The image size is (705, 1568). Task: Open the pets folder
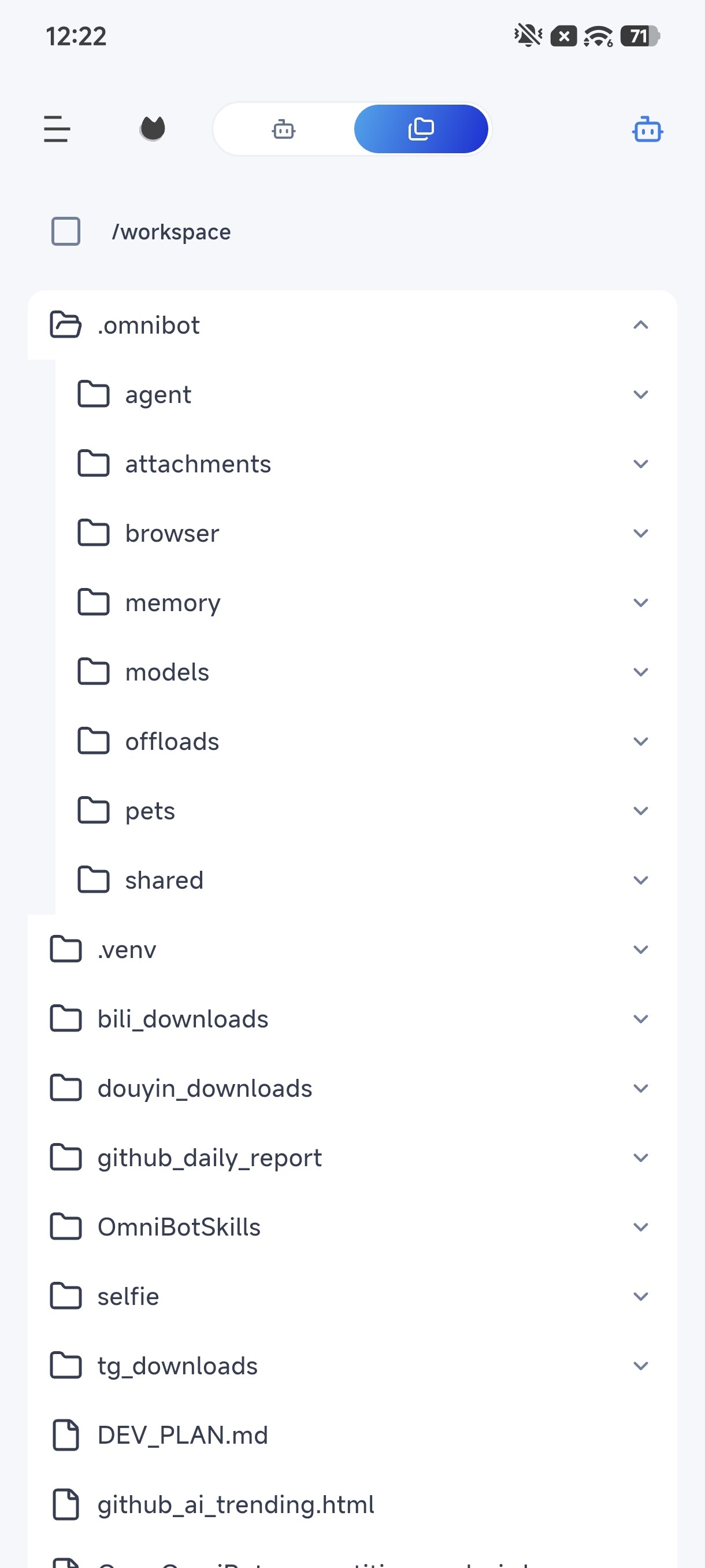click(x=366, y=811)
